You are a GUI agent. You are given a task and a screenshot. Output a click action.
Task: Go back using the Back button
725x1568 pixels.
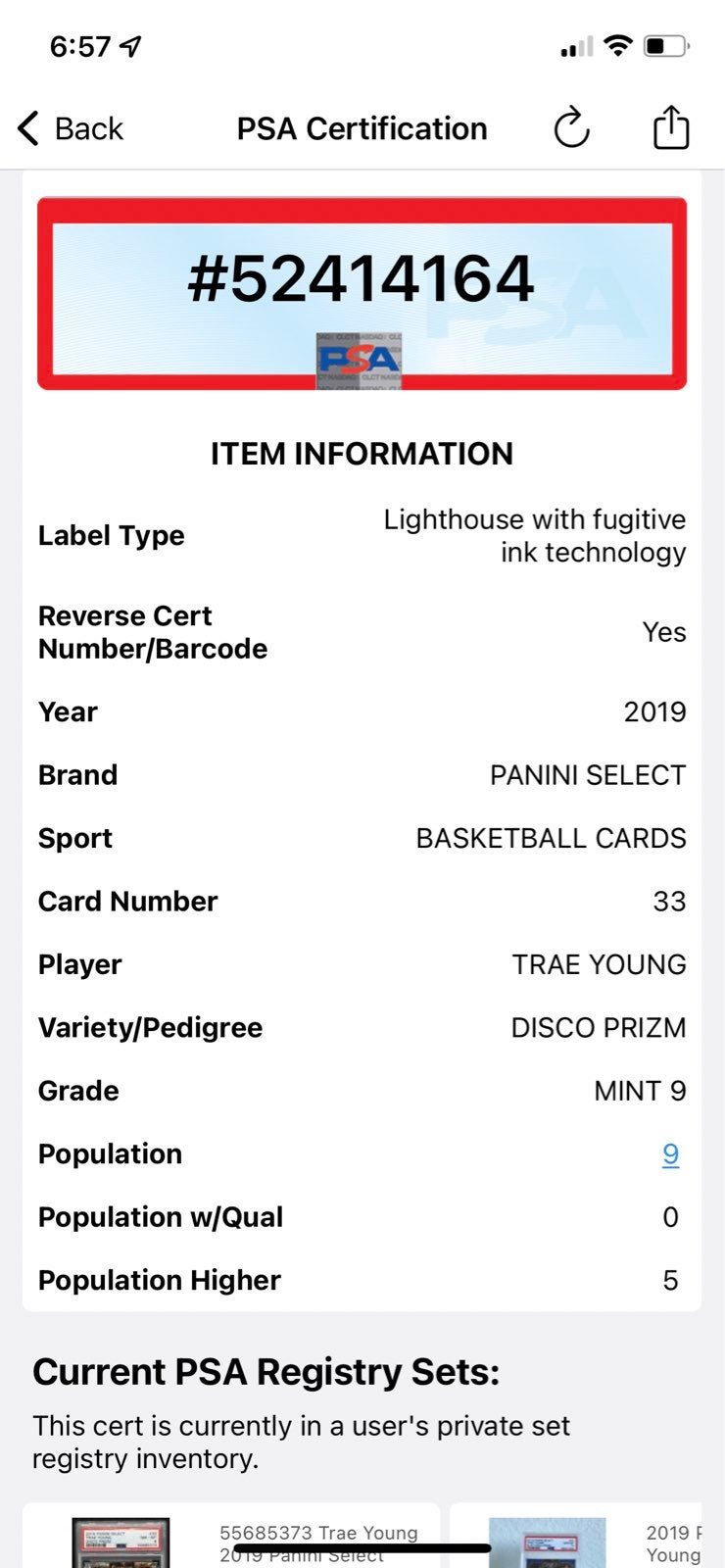coord(71,128)
